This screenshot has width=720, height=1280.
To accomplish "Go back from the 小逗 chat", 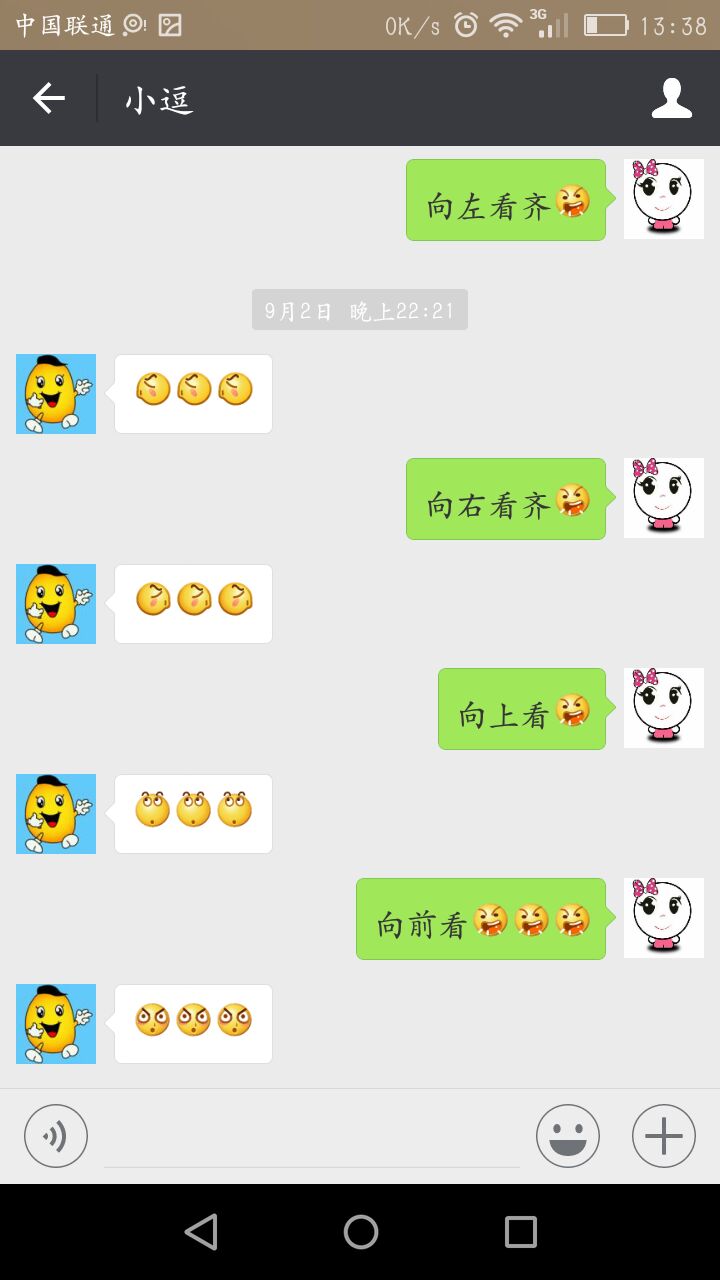I will [48, 98].
